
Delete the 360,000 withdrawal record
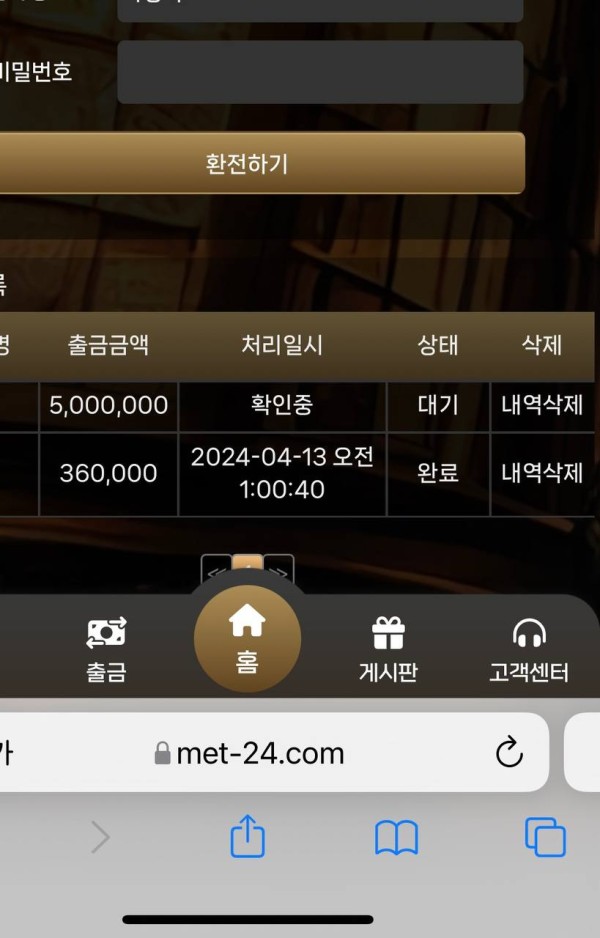click(x=542, y=473)
